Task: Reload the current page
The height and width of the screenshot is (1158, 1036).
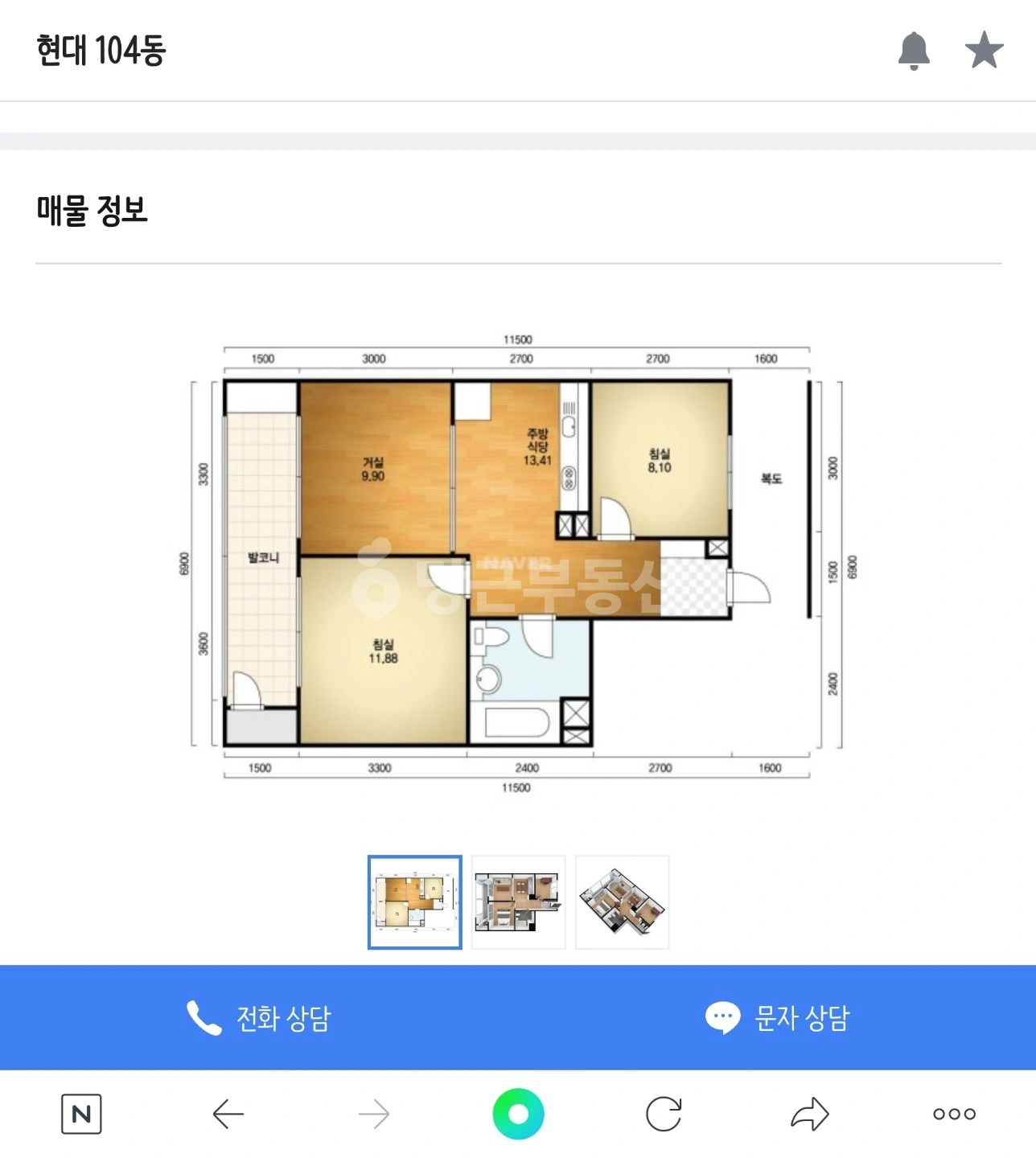Action: [664, 1114]
